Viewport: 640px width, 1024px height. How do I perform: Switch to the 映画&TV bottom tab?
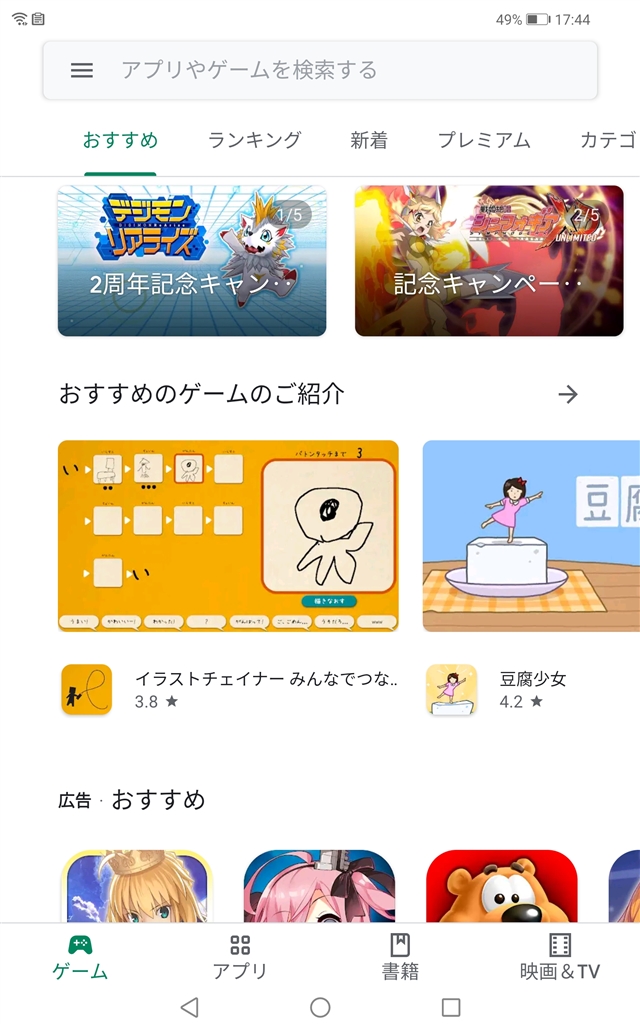coord(560,957)
